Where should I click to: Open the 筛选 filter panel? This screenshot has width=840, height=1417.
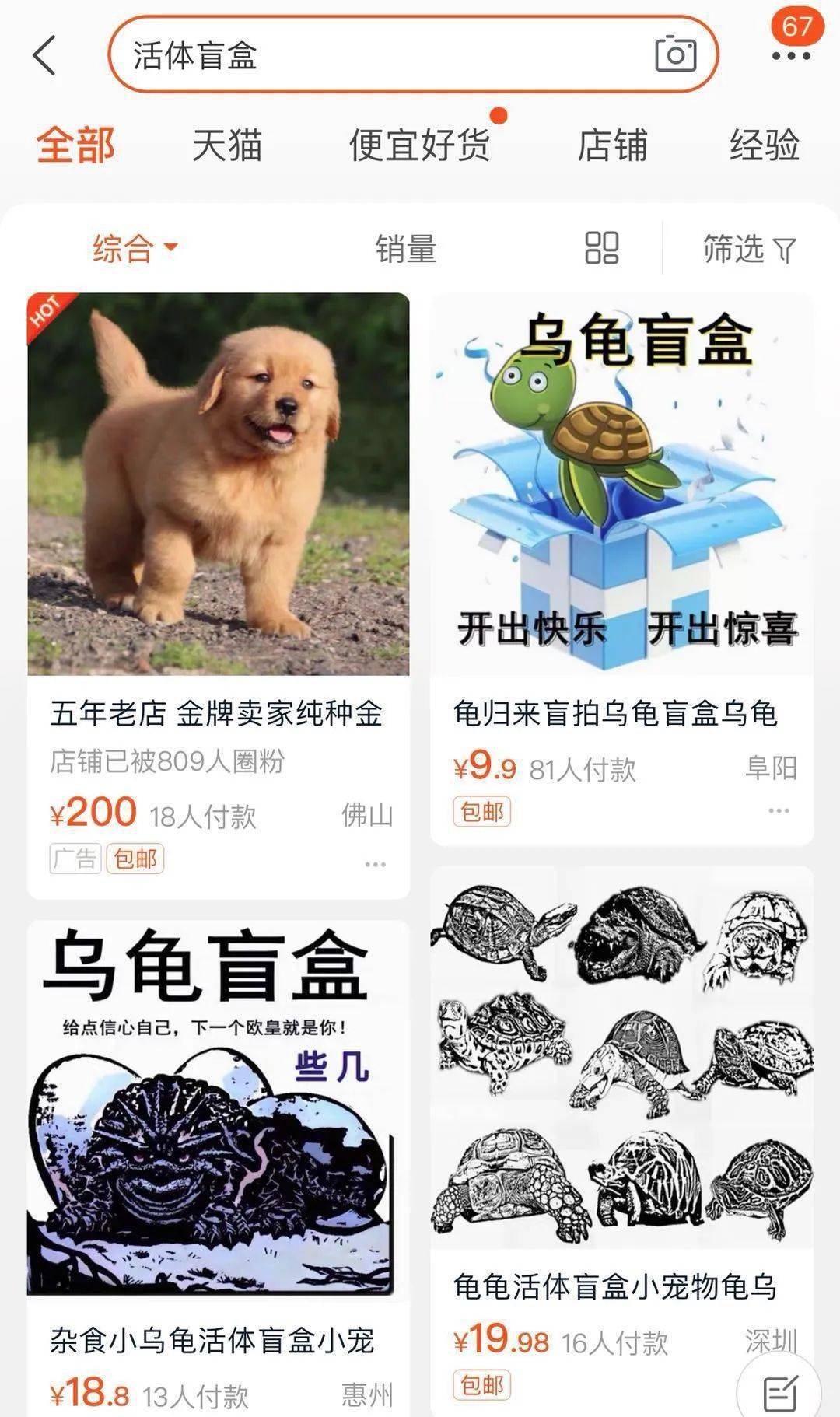coord(748,249)
